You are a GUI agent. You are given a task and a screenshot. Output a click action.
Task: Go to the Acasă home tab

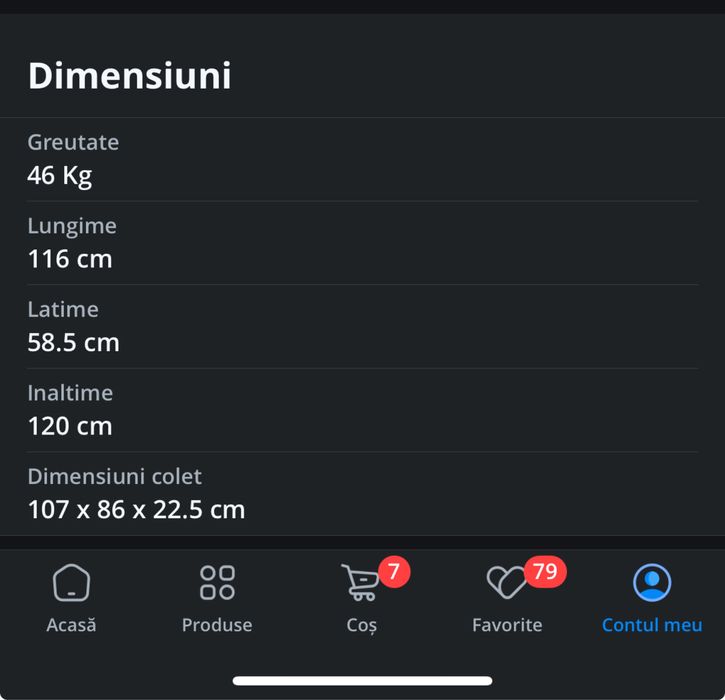pyautogui.click(x=71, y=597)
